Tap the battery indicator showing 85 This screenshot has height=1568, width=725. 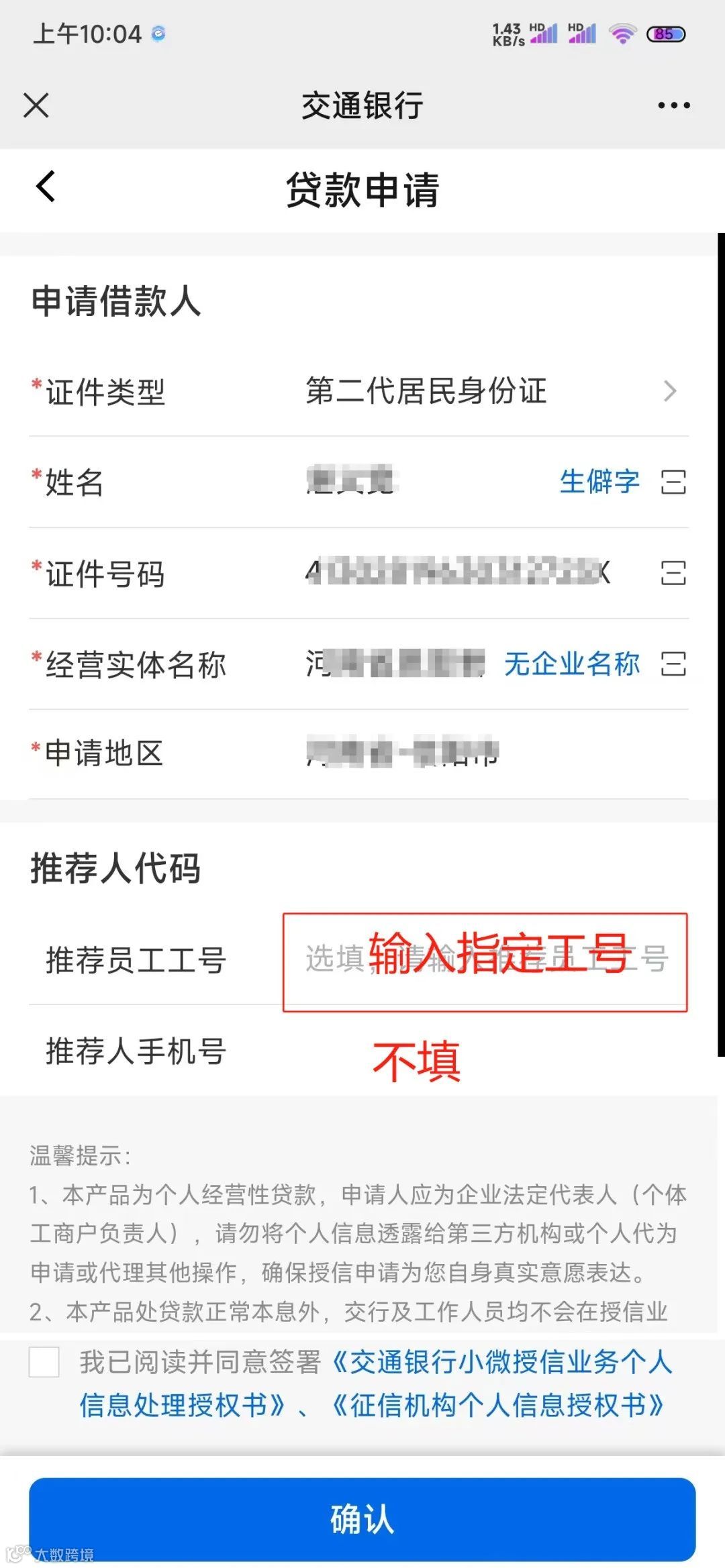[x=667, y=32]
